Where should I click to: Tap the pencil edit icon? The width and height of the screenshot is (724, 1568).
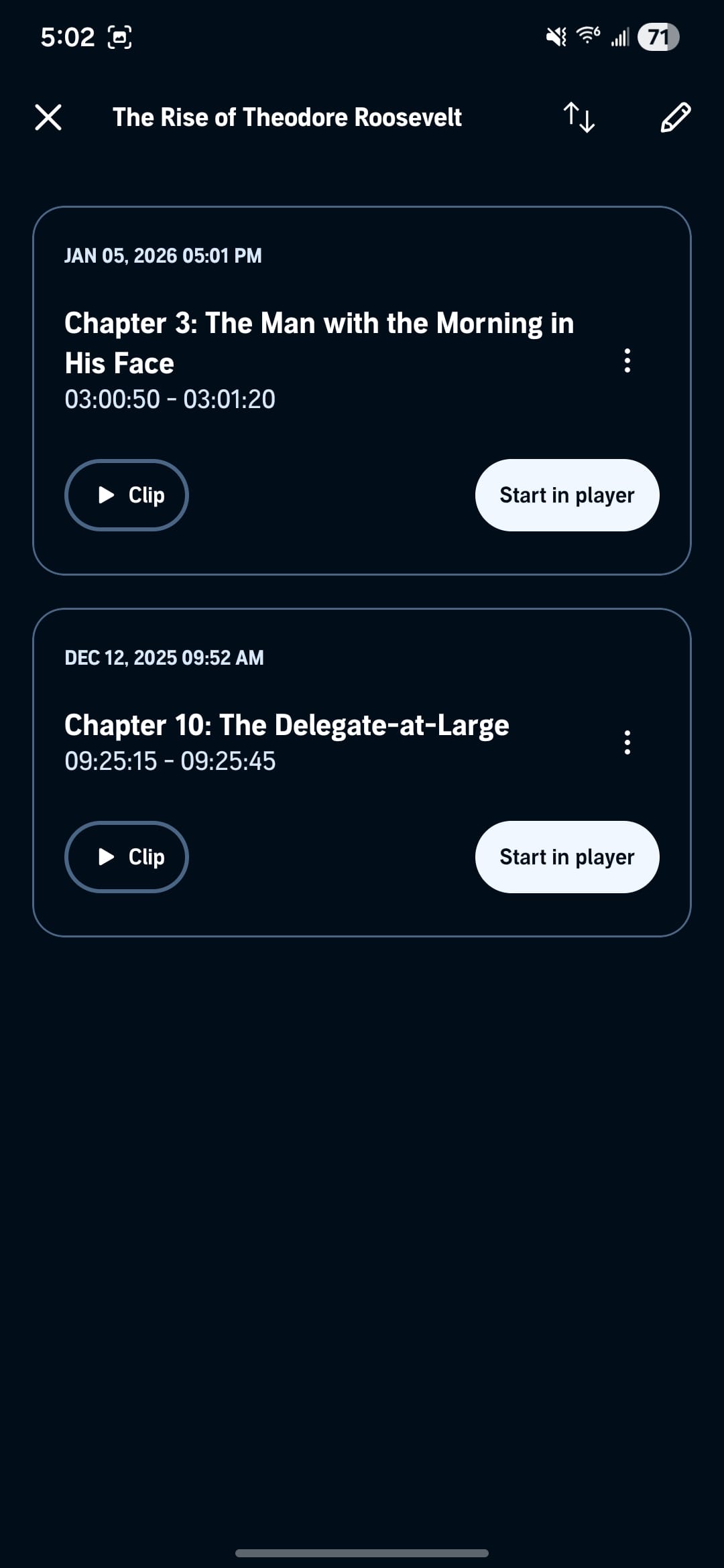(675, 117)
